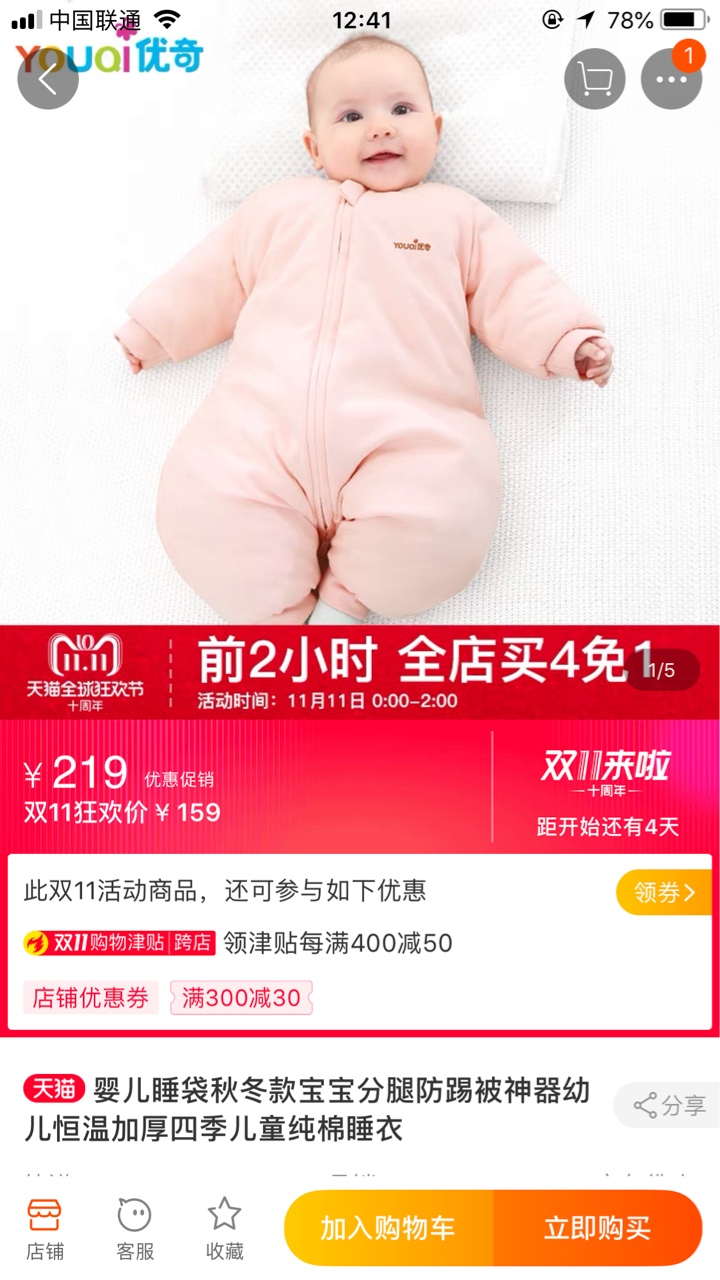Go back using the top-left arrow
The height and width of the screenshot is (1280, 720).
click(x=48, y=79)
